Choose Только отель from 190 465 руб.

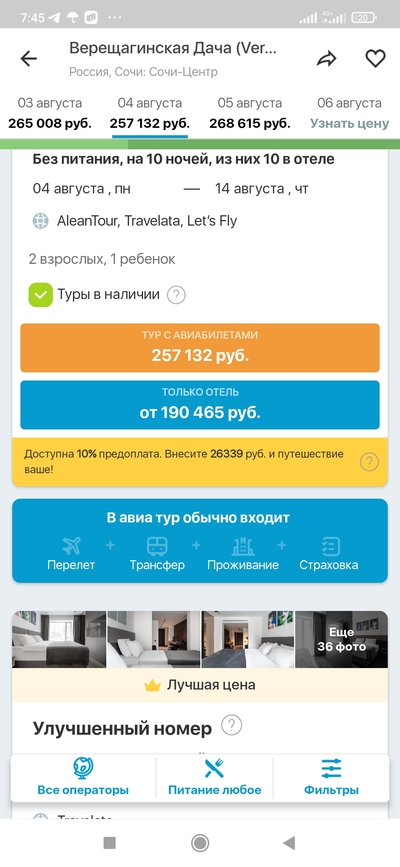(x=200, y=405)
